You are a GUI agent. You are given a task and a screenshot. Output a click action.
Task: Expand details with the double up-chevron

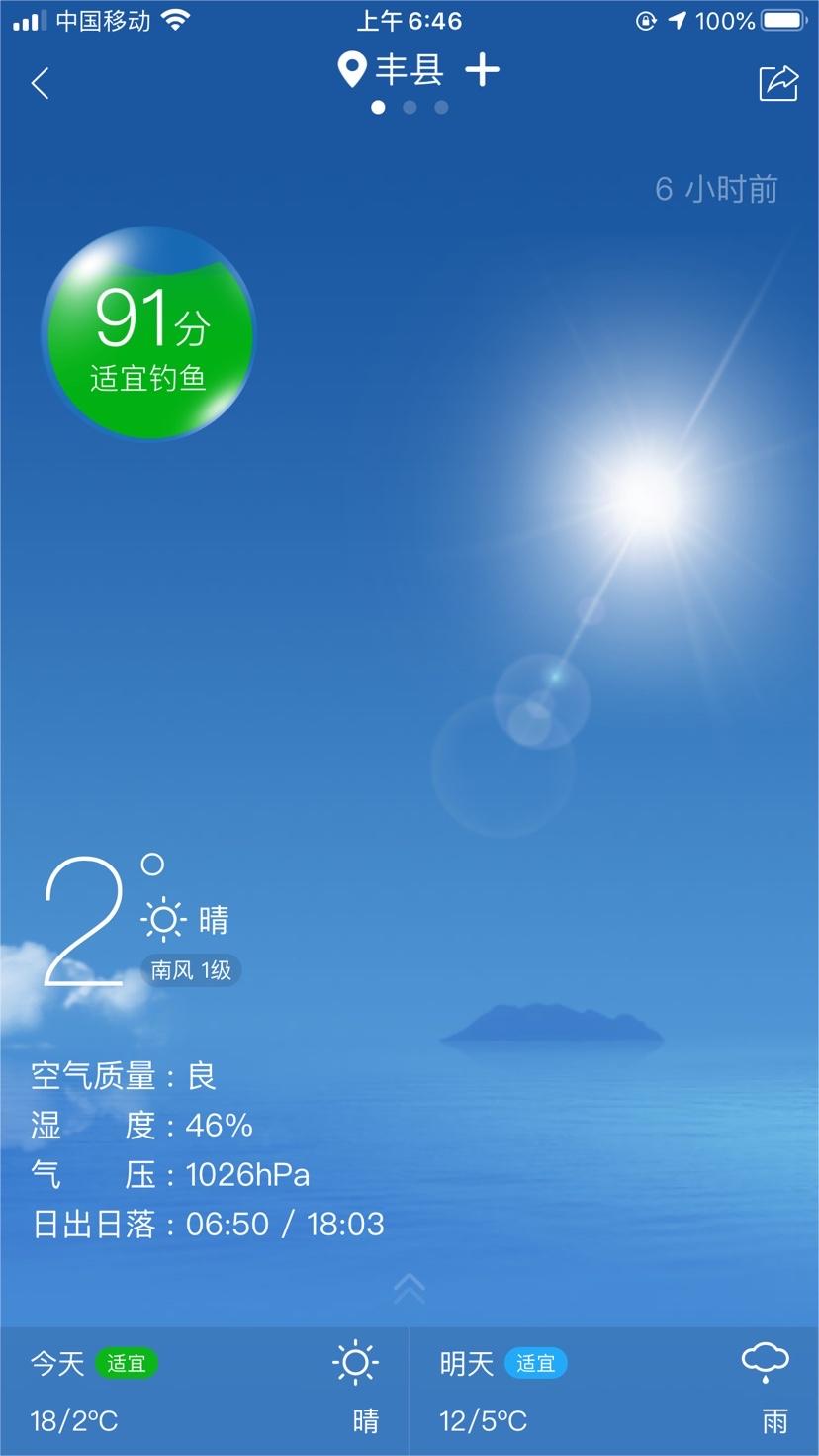409,1289
